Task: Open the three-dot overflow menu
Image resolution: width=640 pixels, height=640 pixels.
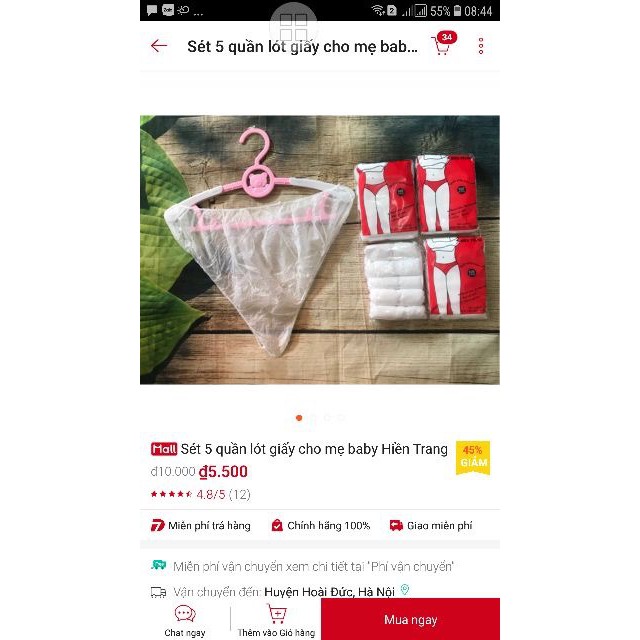Action: click(481, 46)
